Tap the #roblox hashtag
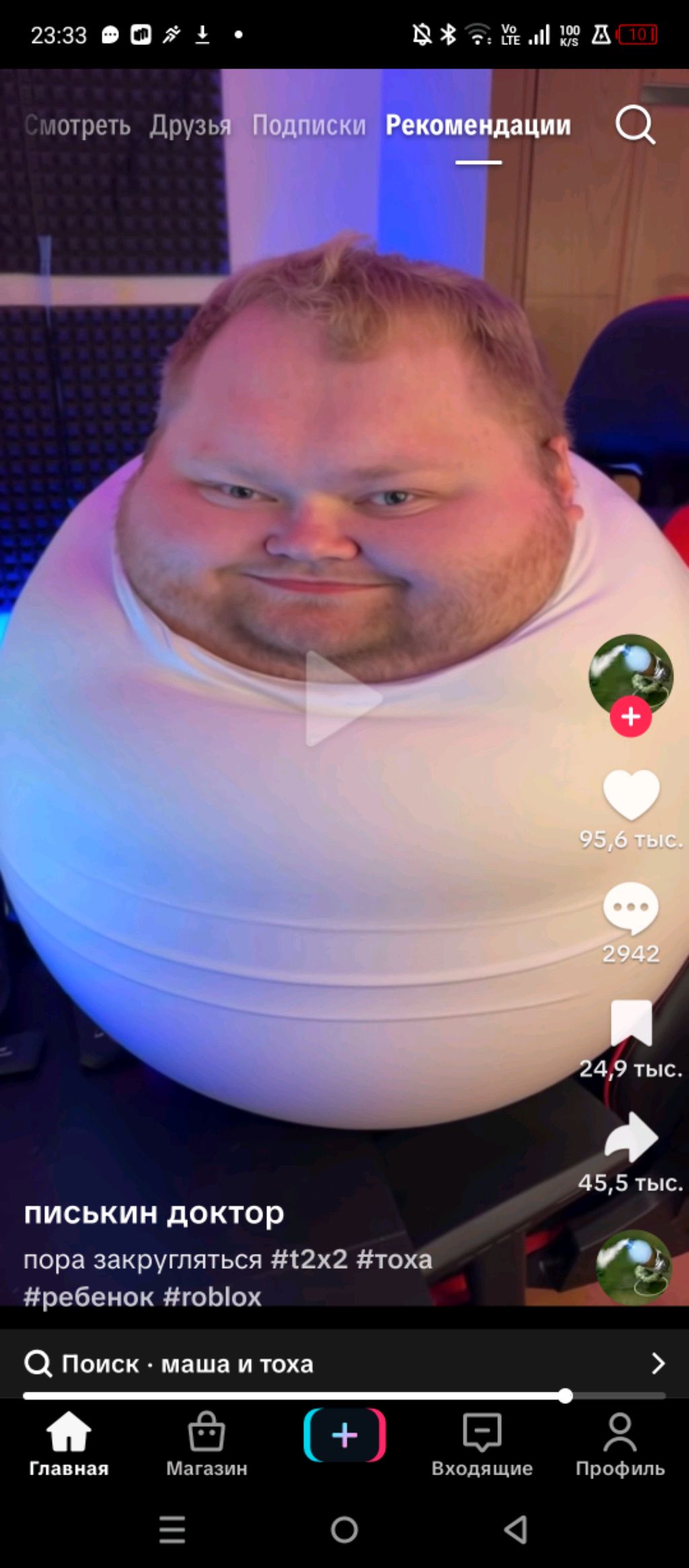Screen dimensions: 689x1568 (x=212, y=1296)
